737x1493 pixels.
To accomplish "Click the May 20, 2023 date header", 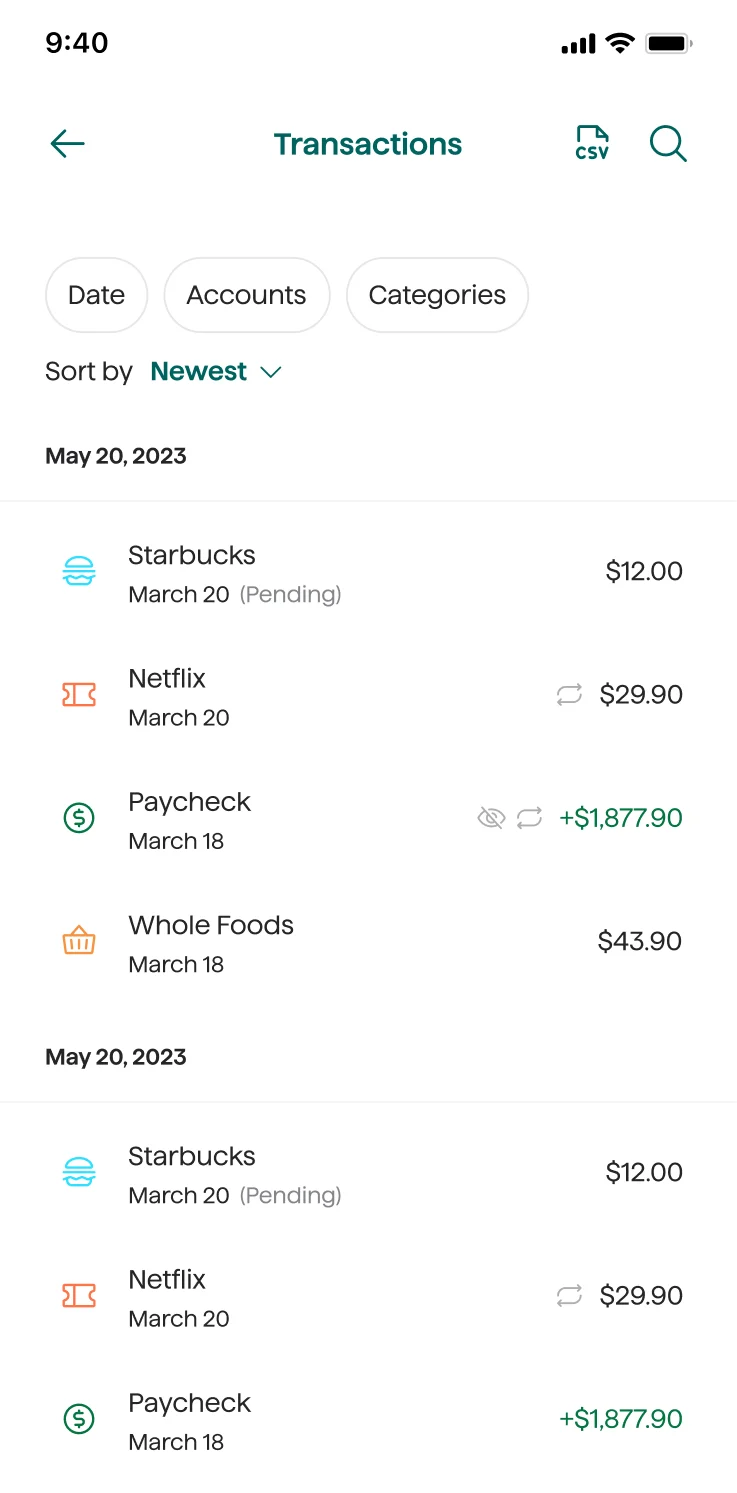I will (x=115, y=456).
